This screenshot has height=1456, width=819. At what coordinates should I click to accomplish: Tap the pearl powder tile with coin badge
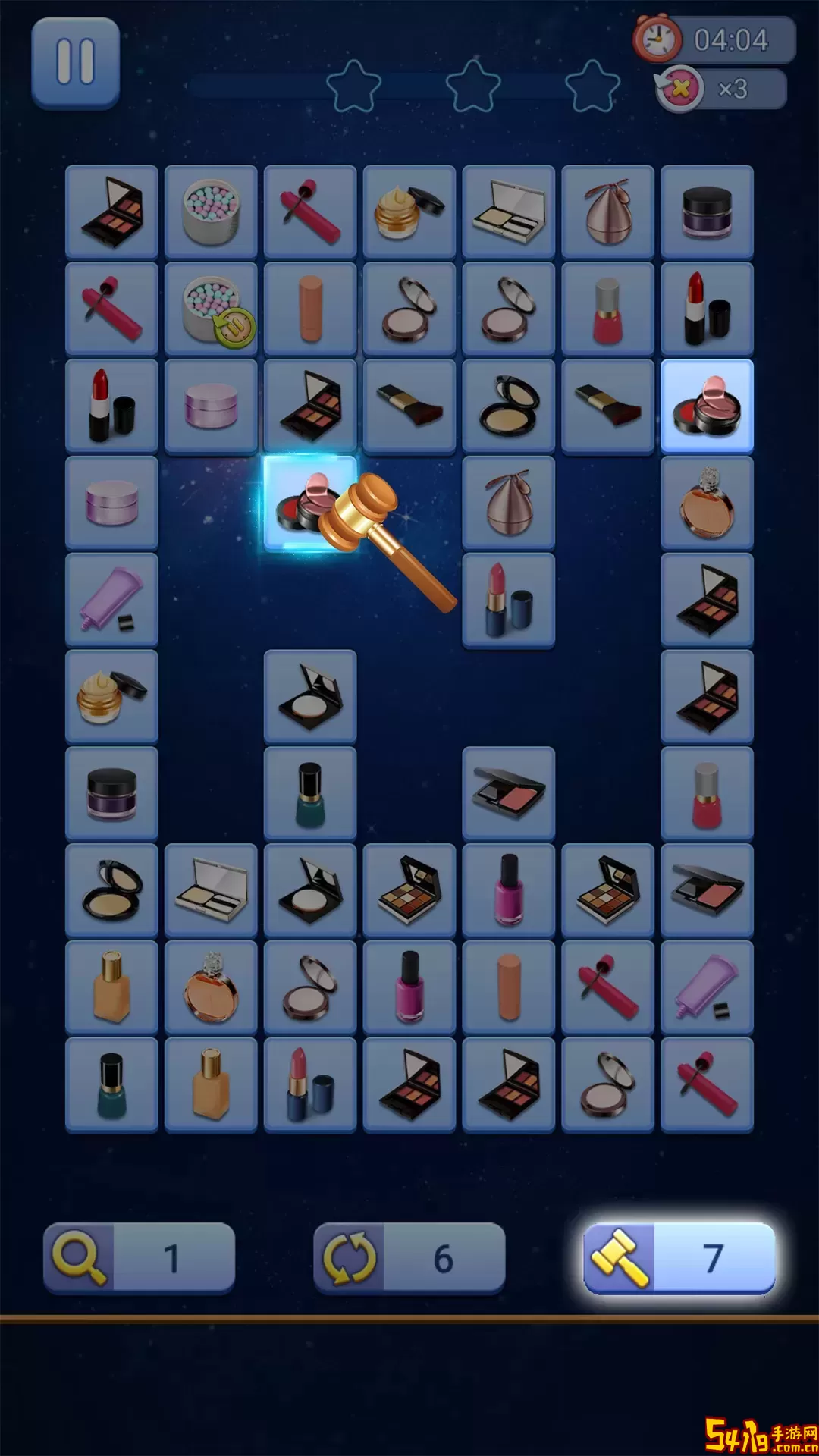pyautogui.click(x=211, y=309)
